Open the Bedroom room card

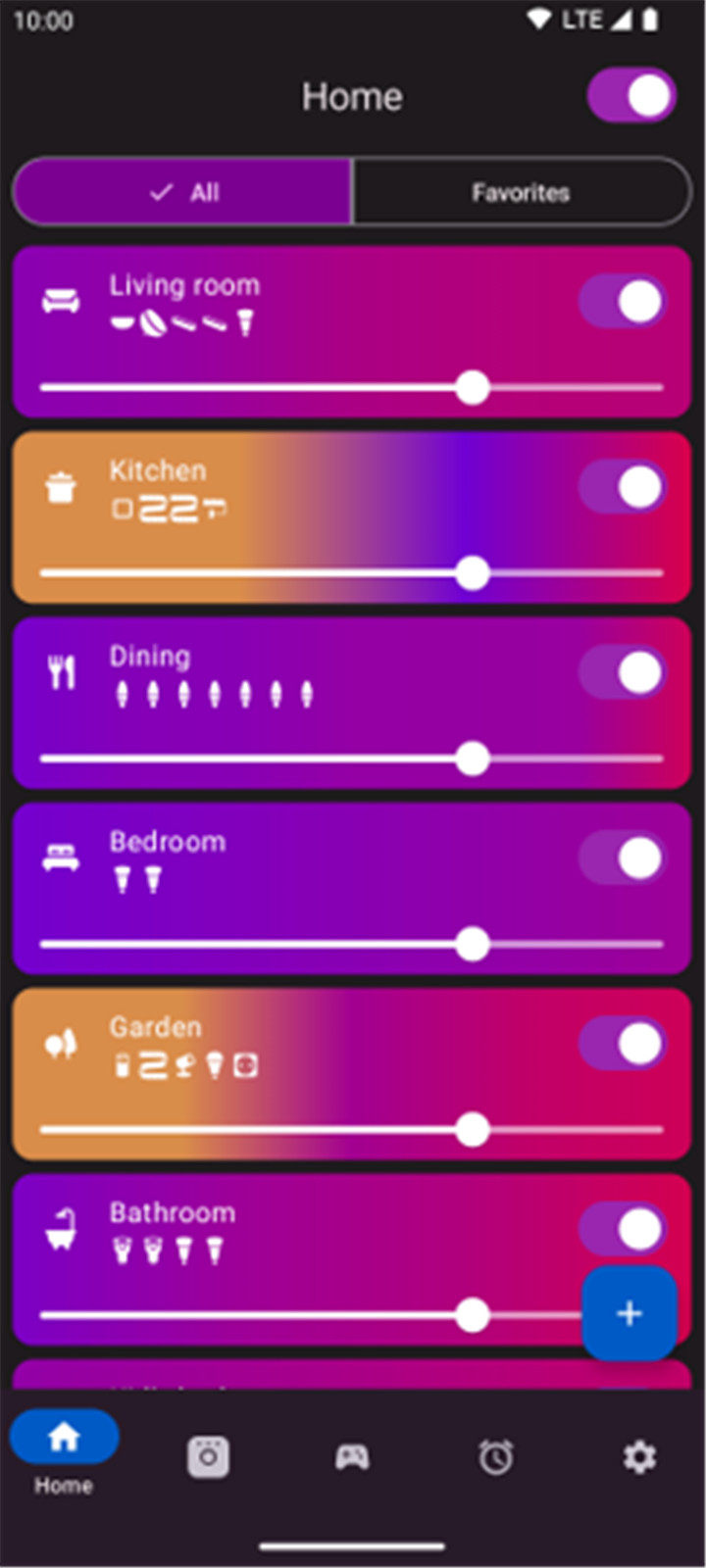352,889
